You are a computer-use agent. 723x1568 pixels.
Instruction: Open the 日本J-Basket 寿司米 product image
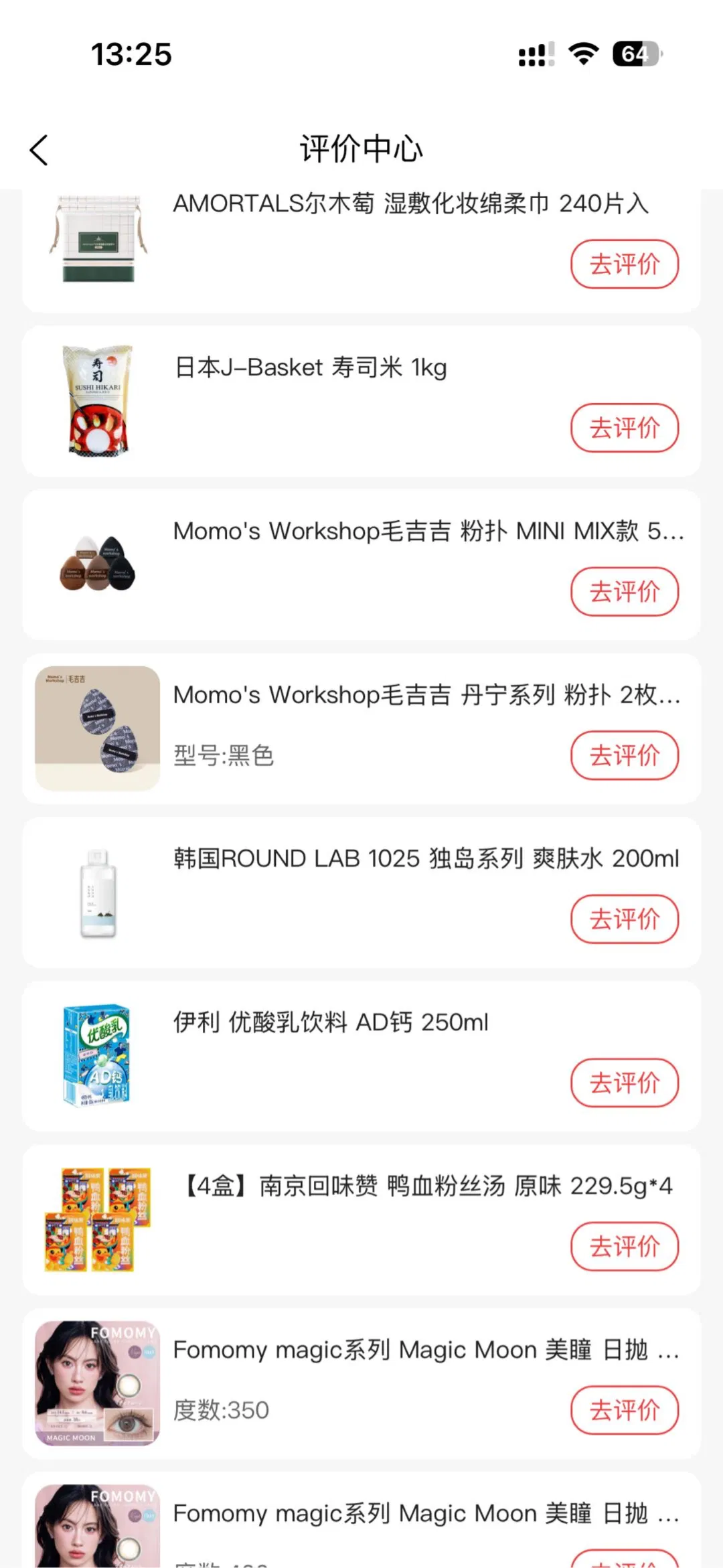click(98, 400)
